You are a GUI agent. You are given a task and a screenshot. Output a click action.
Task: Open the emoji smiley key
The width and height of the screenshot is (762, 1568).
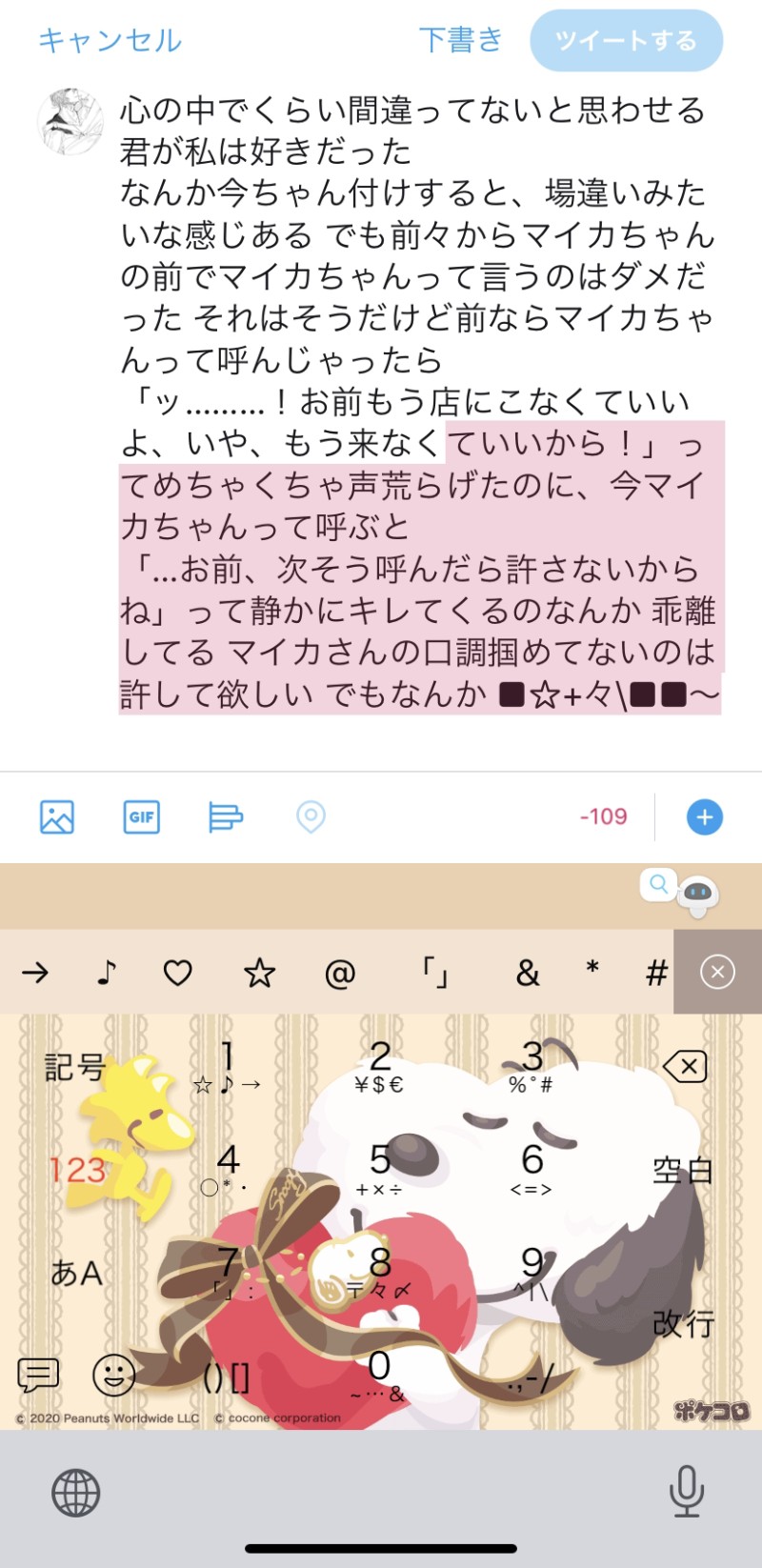(113, 1375)
